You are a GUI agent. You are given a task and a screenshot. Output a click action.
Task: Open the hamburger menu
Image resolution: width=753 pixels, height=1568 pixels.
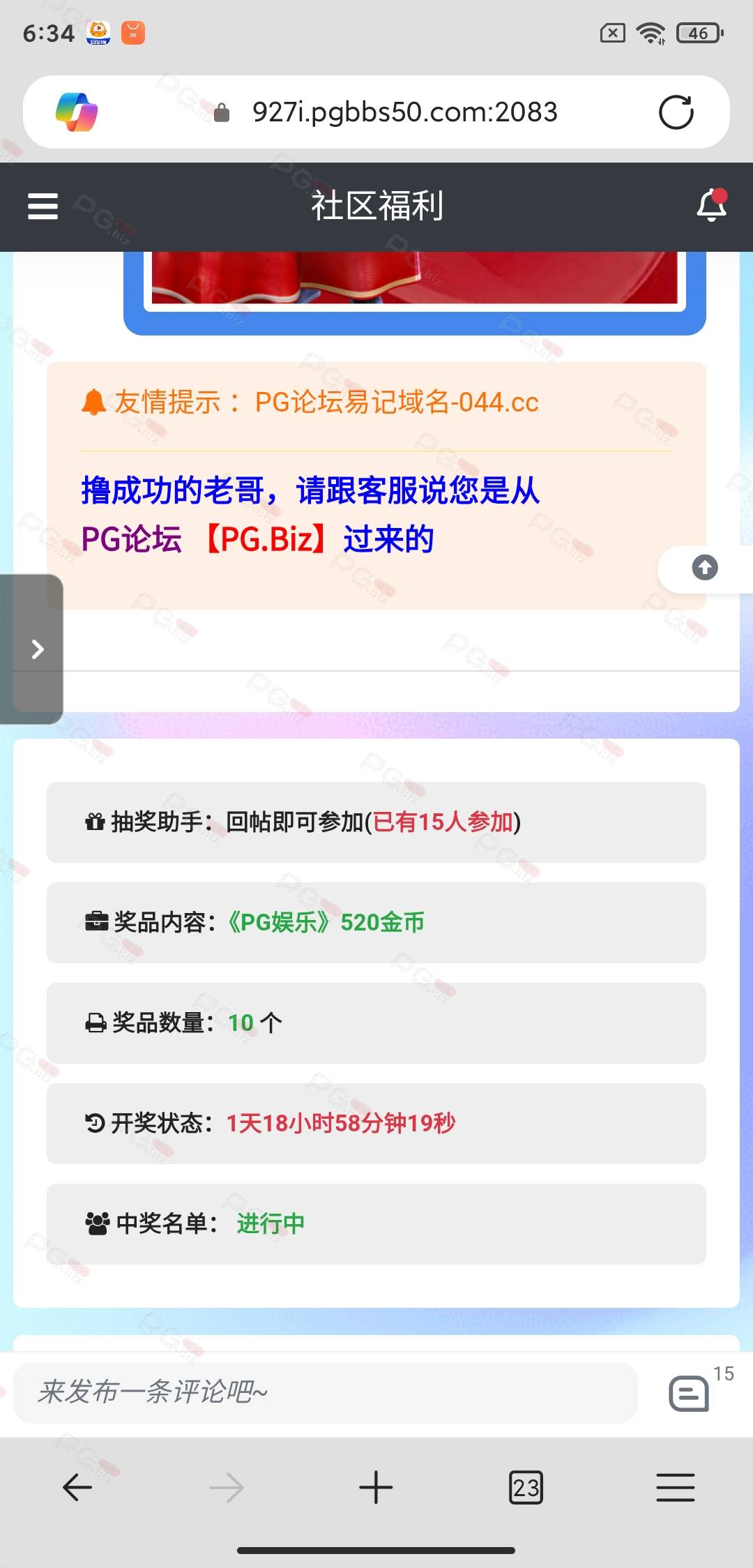pos(43,206)
